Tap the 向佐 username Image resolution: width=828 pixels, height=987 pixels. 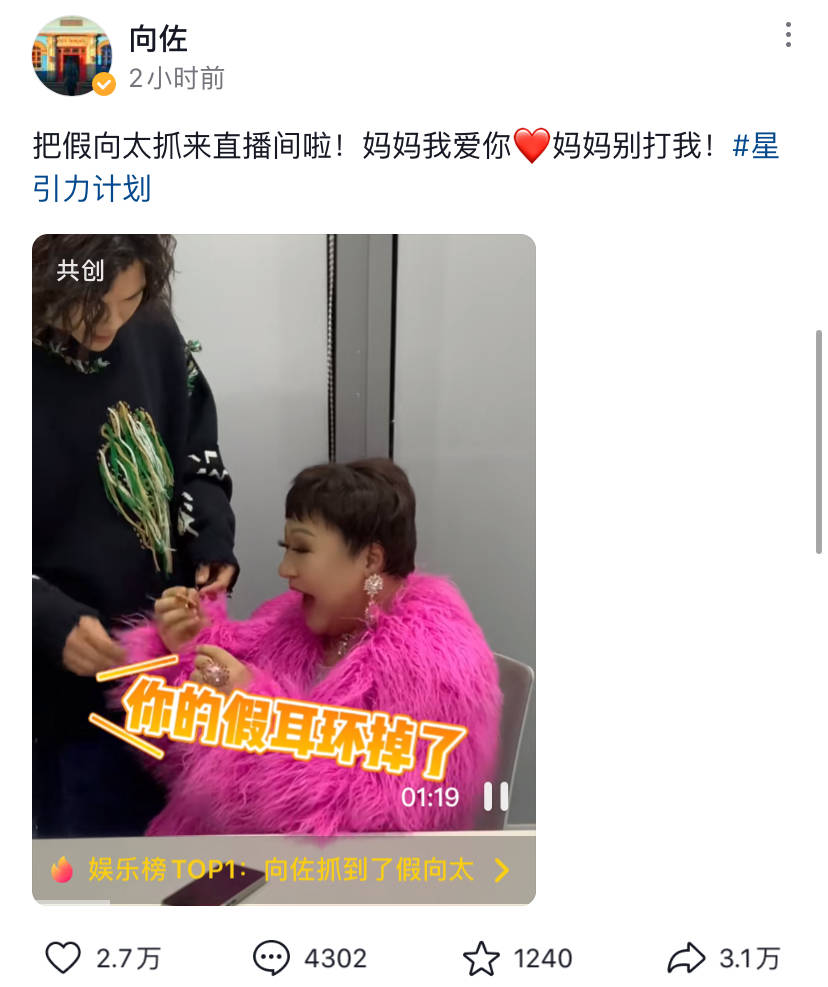pos(158,39)
